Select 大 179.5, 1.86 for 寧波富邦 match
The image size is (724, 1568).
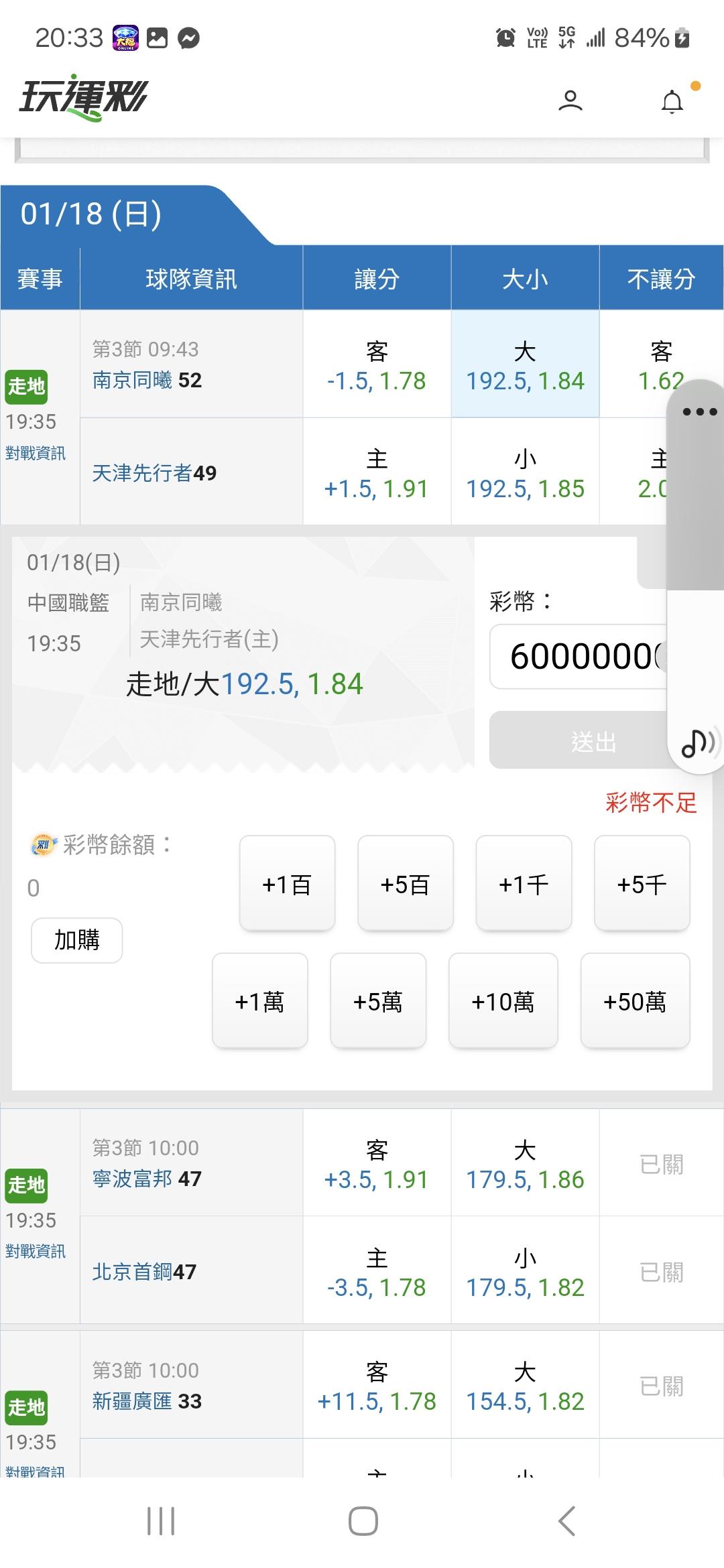point(525,1165)
